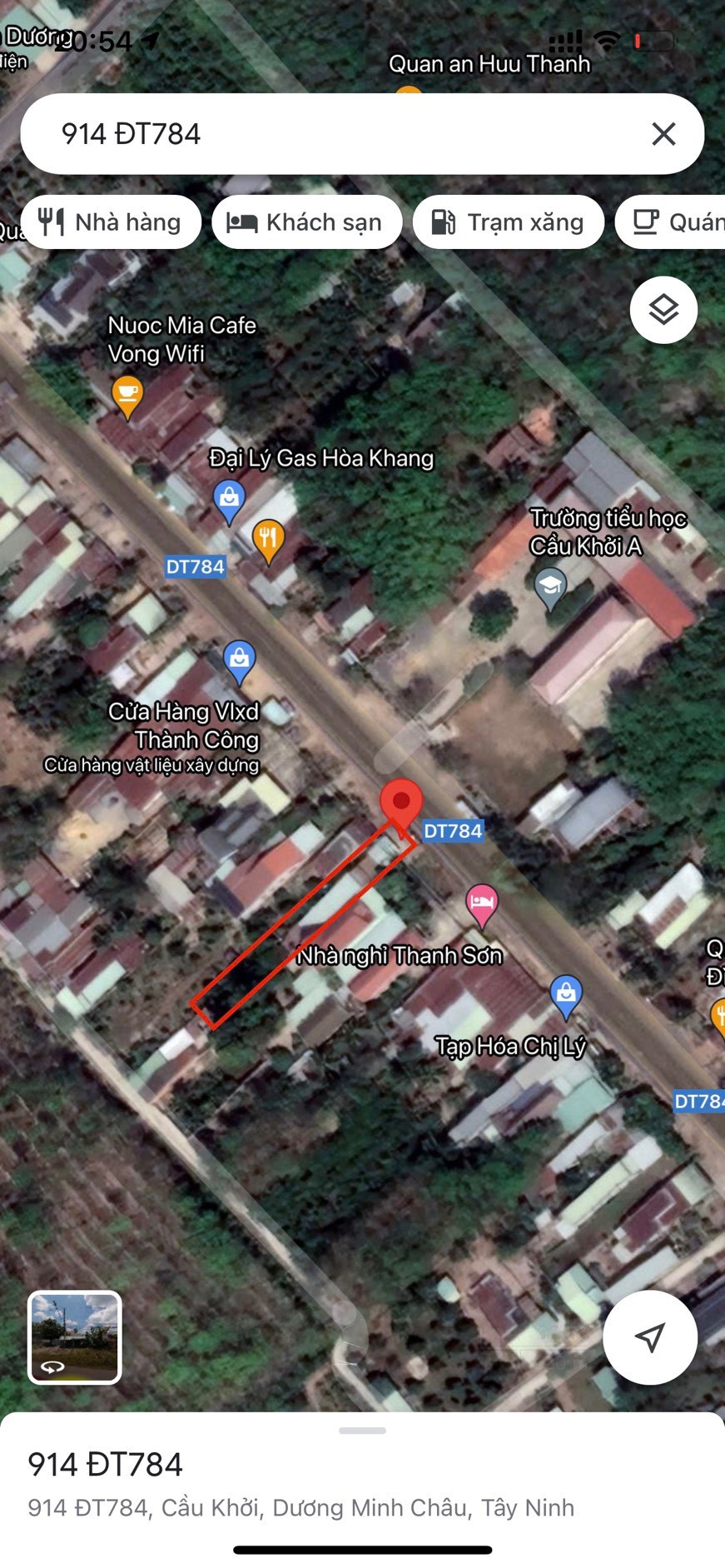725x1568 pixels.
Task: Expand the 914 ĐT784 place sheet
Action: click(x=362, y=1431)
